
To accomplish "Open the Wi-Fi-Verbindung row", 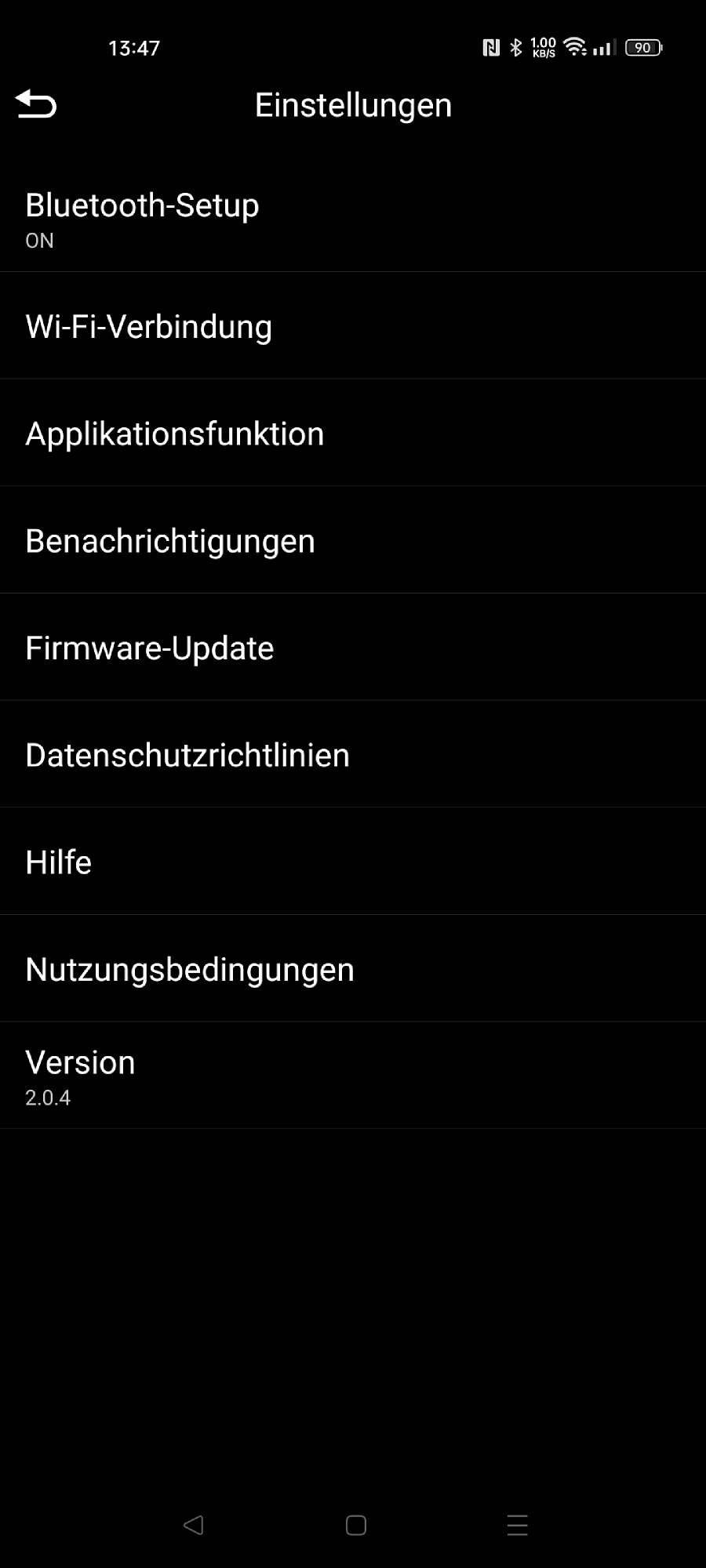I will [353, 326].
